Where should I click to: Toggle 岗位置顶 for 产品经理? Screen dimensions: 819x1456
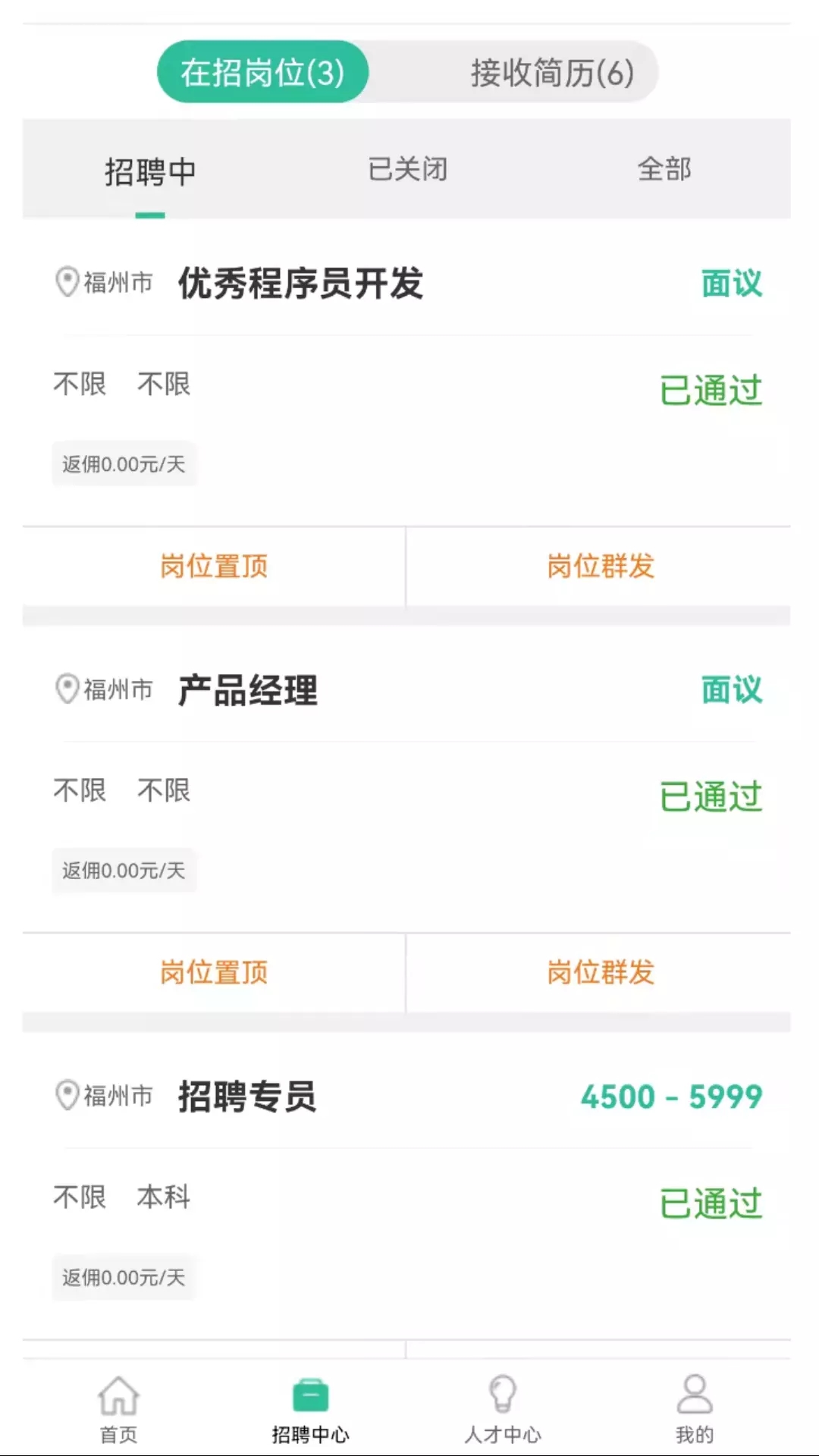point(214,971)
